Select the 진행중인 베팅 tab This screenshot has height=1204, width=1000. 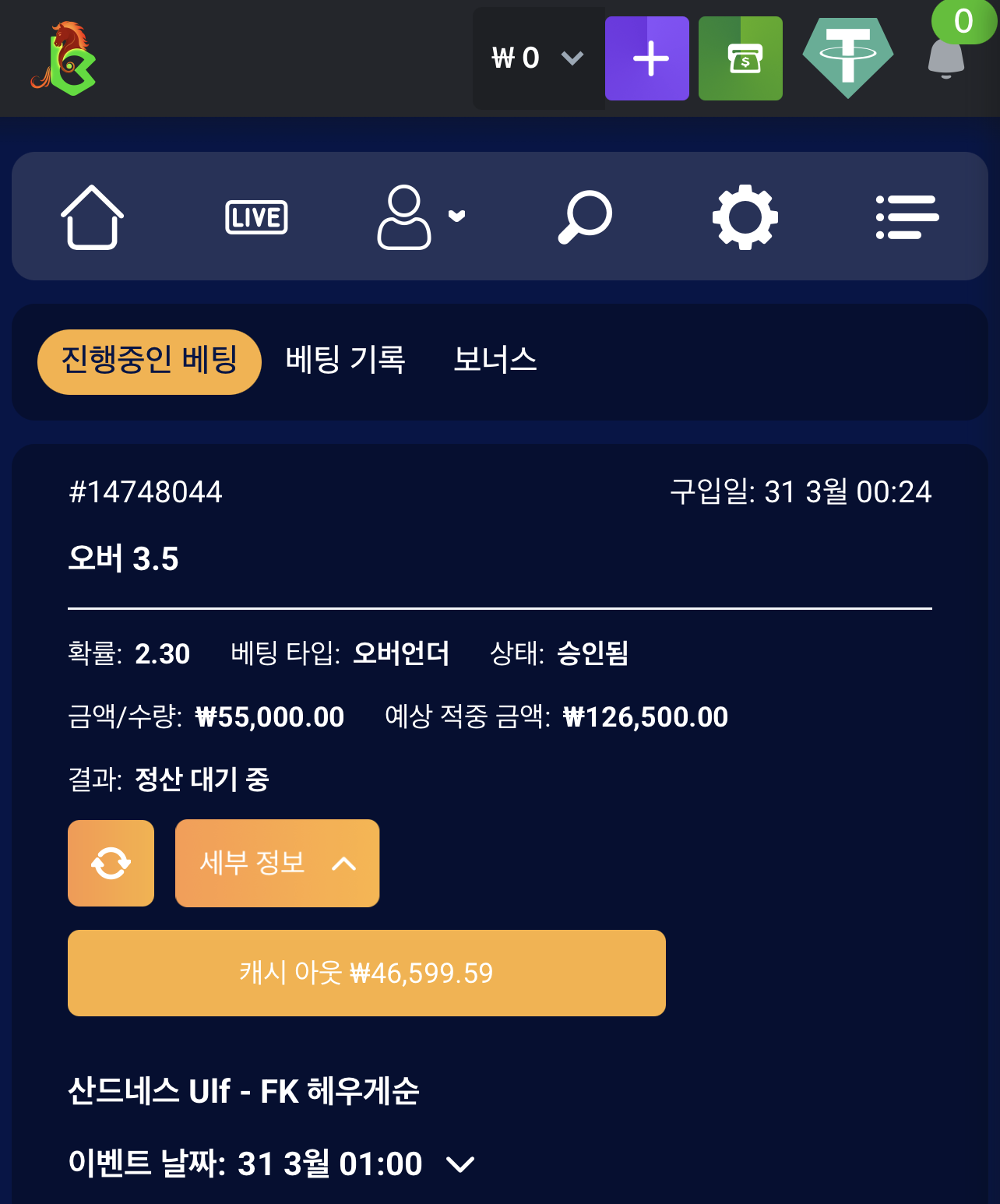(150, 361)
